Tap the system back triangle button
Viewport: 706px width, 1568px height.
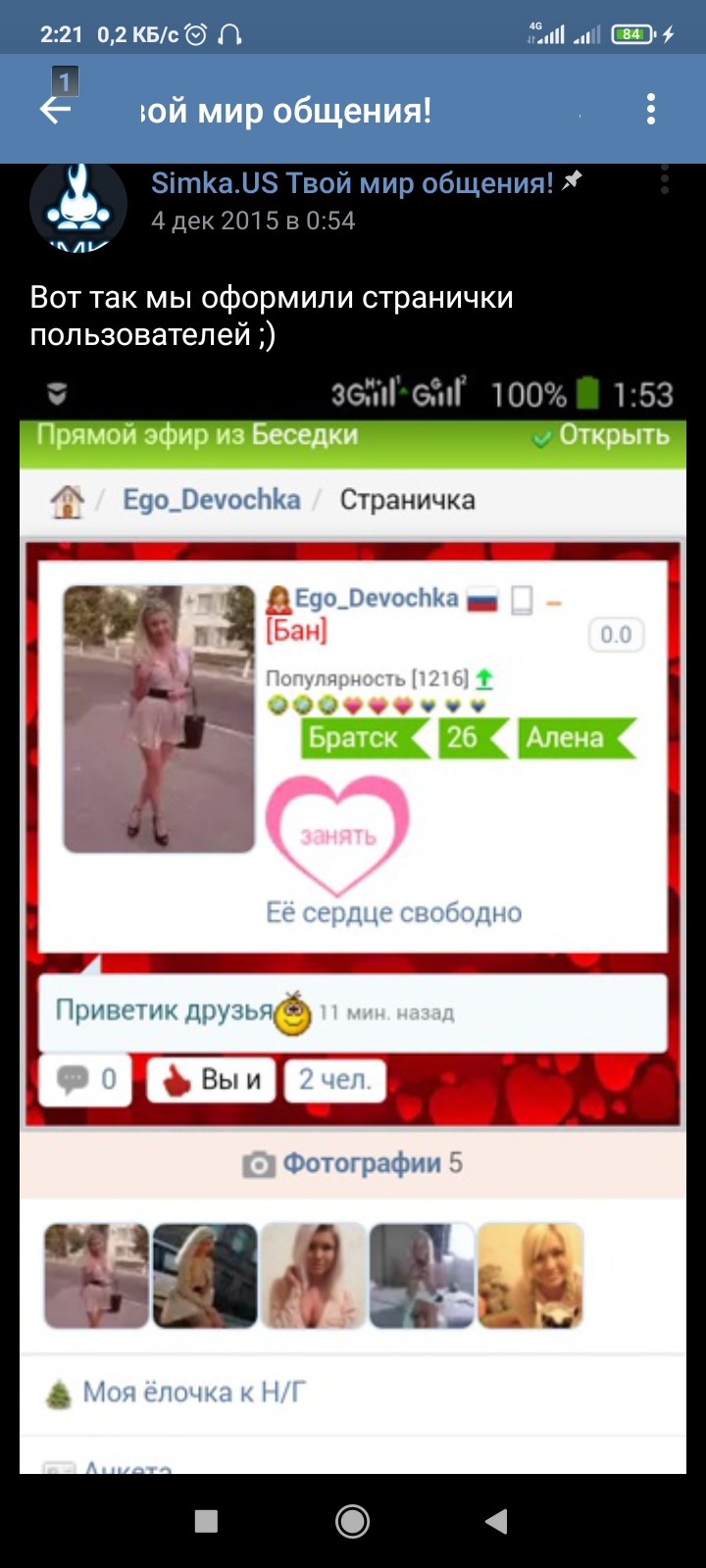(x=497, y=1521)
